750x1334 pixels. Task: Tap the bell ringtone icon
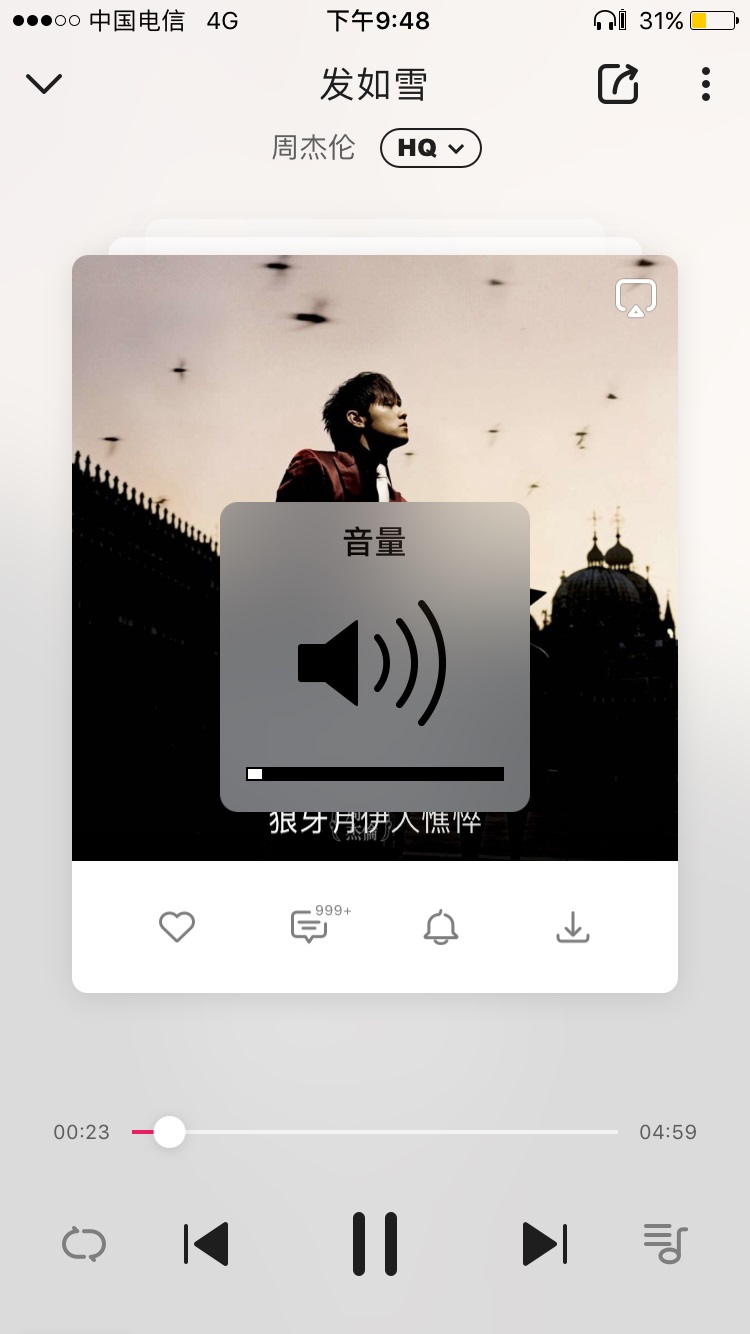coord(441,928)
